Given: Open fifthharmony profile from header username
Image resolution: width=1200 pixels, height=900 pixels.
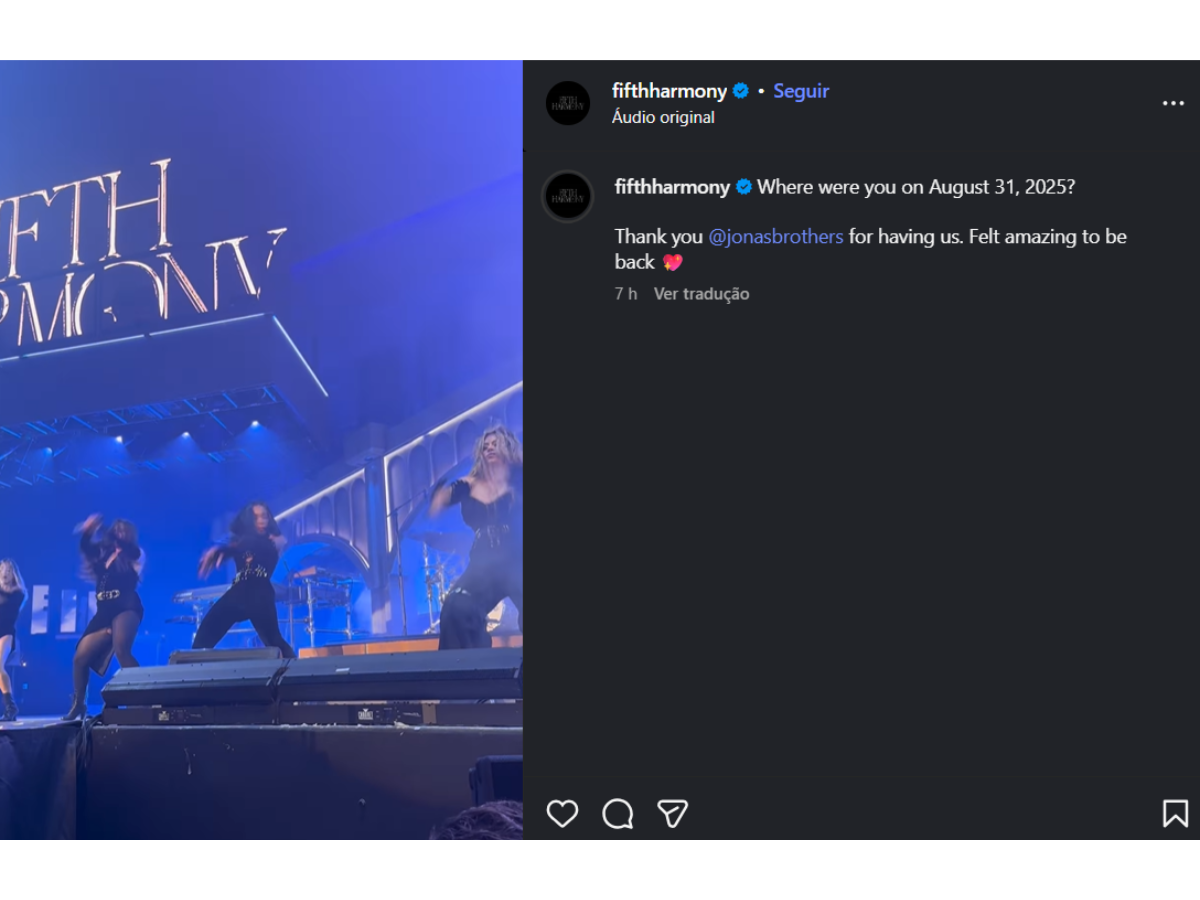Looking at the screenshot, I should pos(669,91).
